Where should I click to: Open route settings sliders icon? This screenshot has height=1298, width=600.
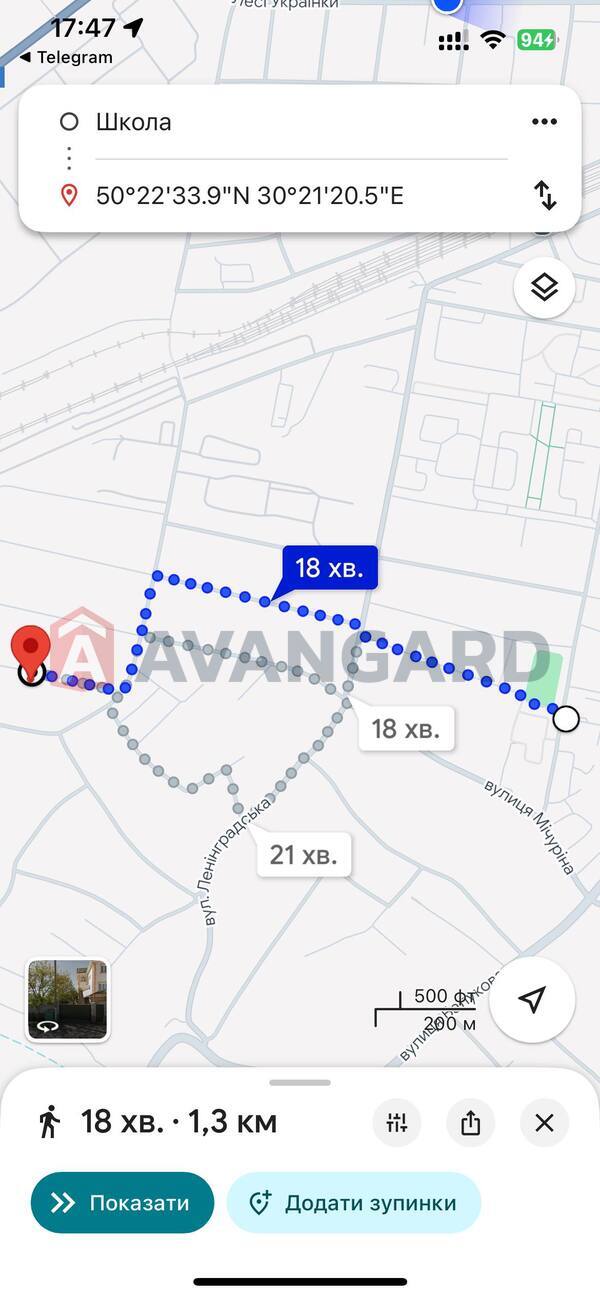coord(397,1122)
